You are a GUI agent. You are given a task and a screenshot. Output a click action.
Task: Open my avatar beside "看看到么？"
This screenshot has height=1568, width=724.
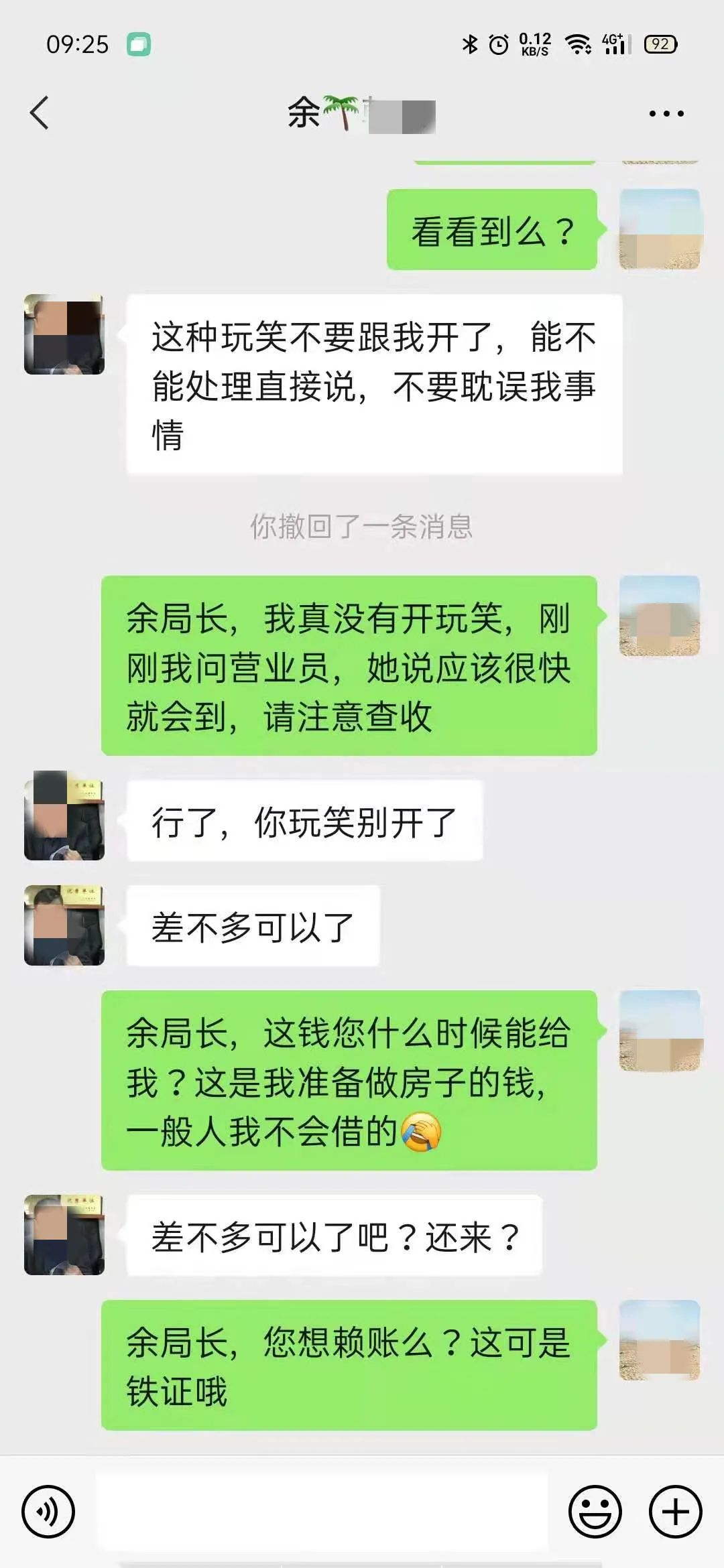pos(659,229)
